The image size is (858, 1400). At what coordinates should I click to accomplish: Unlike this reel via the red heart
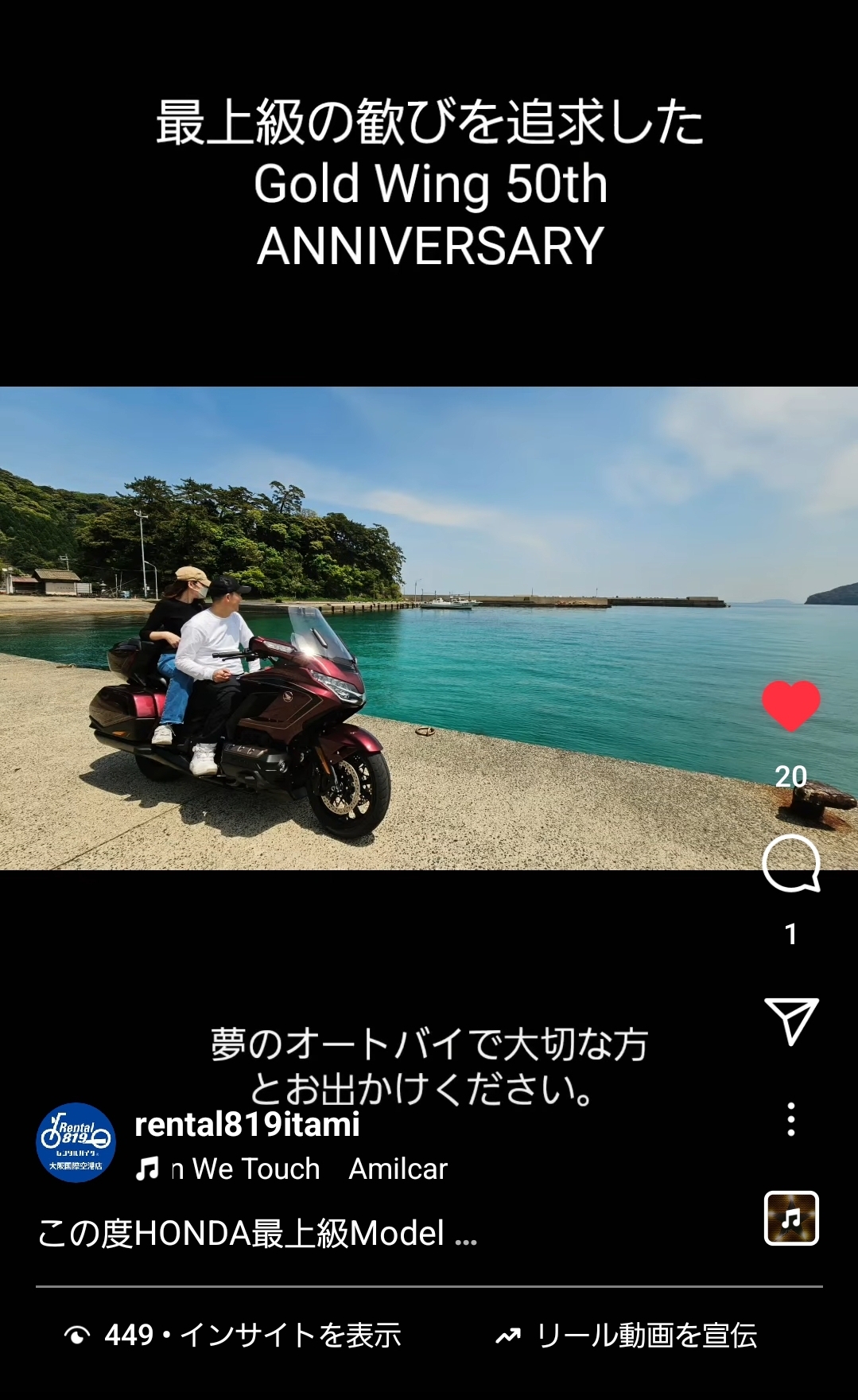790,706
